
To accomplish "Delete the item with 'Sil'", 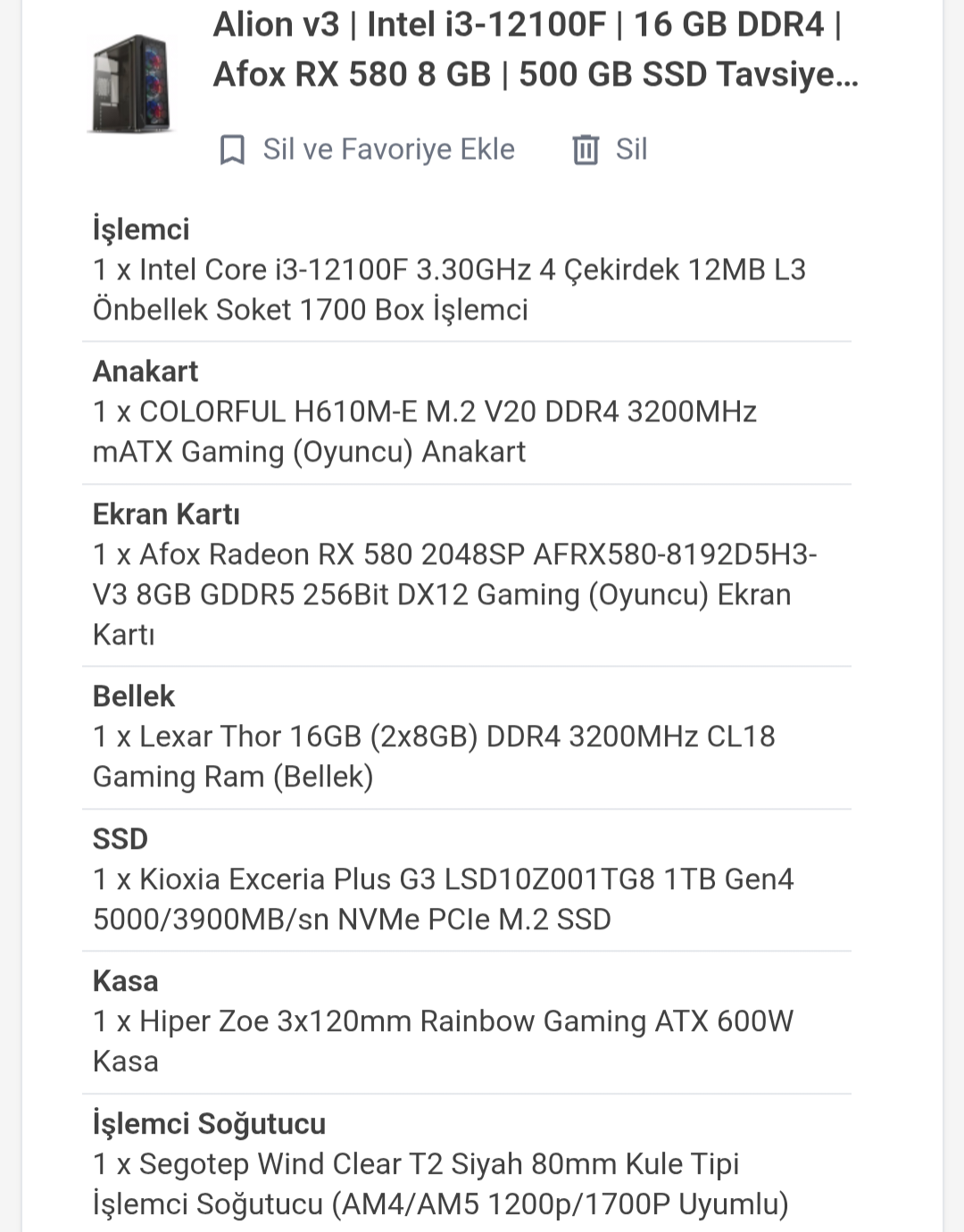I will tap(610, 149).
